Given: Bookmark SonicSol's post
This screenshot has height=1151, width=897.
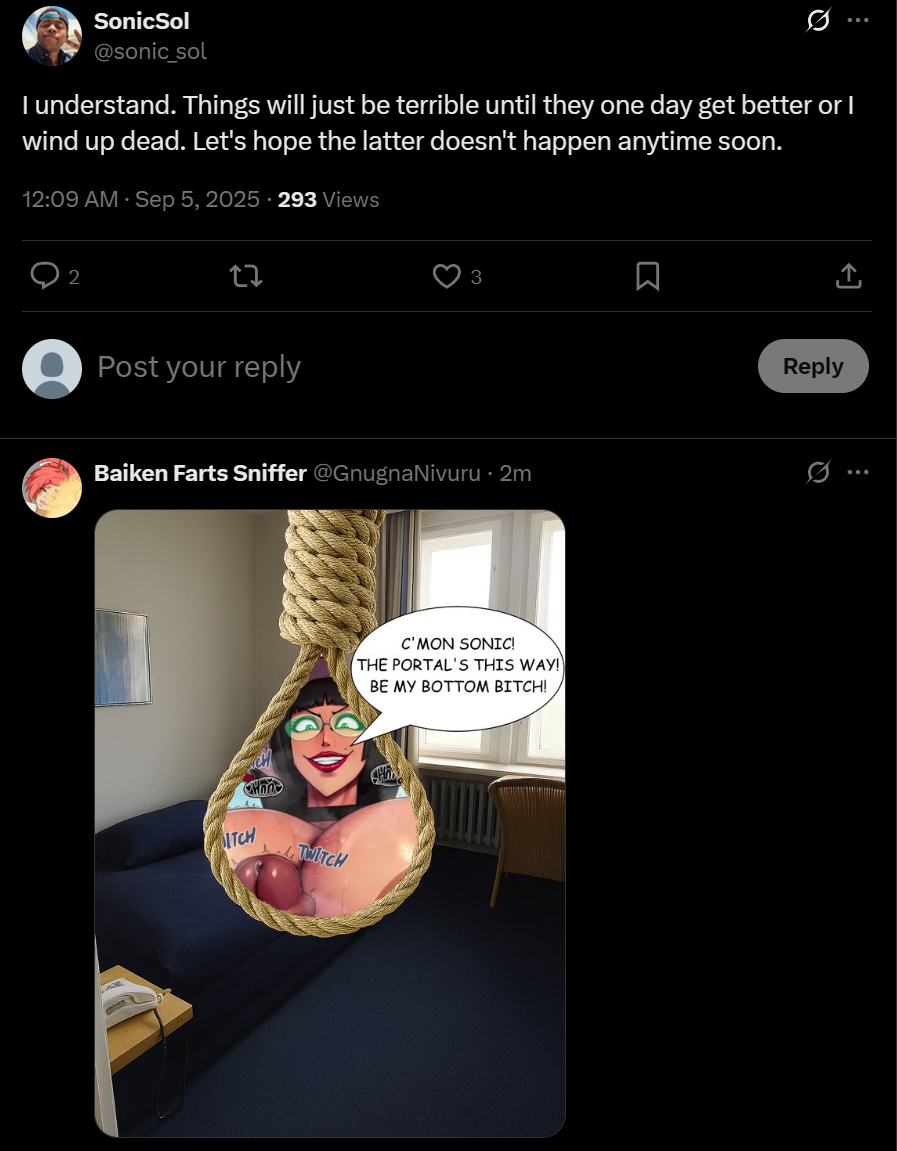Looking at the screenshot, I should pyautogui.click(x=647, y=276).
